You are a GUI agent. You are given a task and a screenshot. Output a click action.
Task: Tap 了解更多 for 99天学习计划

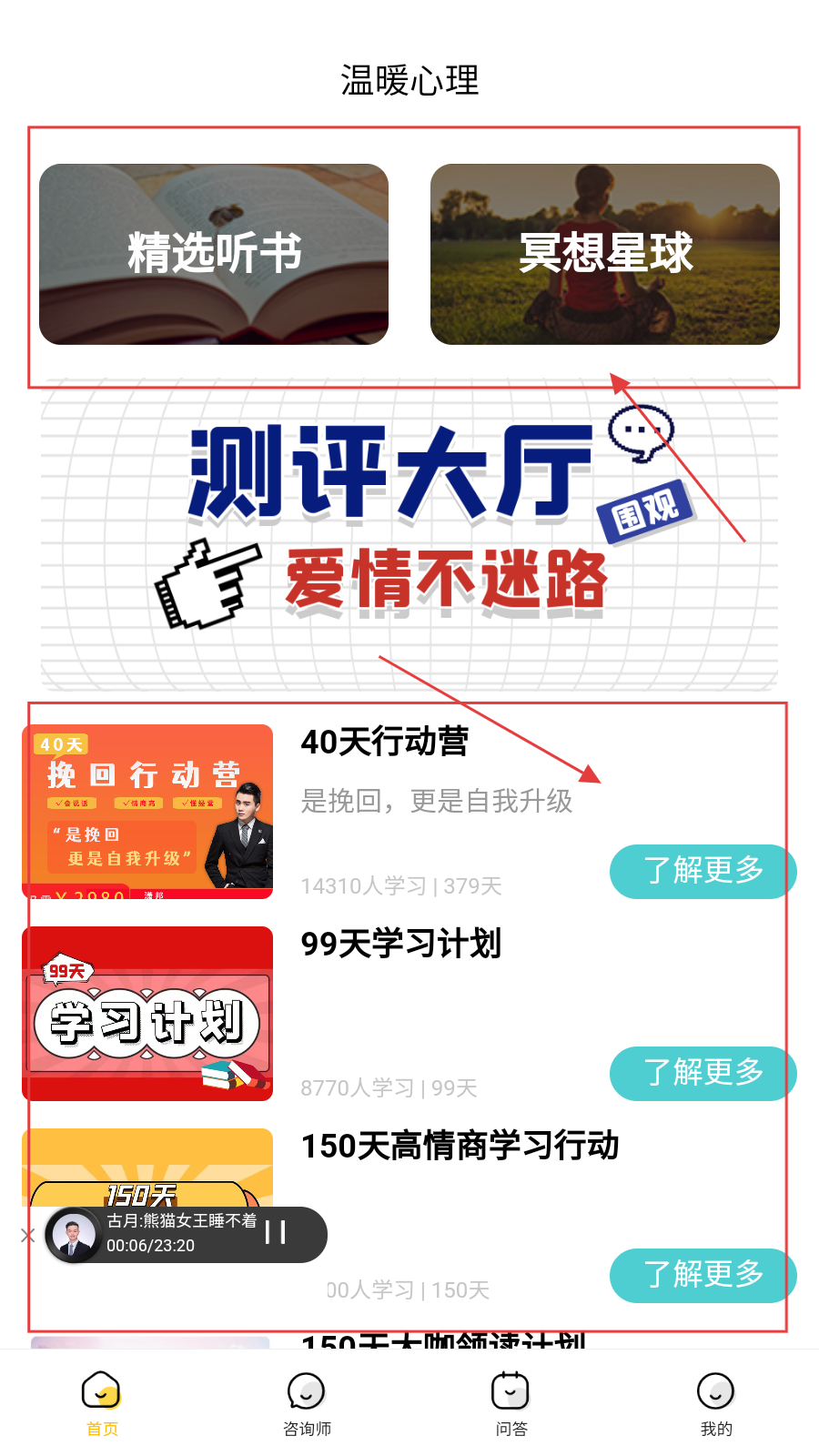click(x=703, y=1073)
